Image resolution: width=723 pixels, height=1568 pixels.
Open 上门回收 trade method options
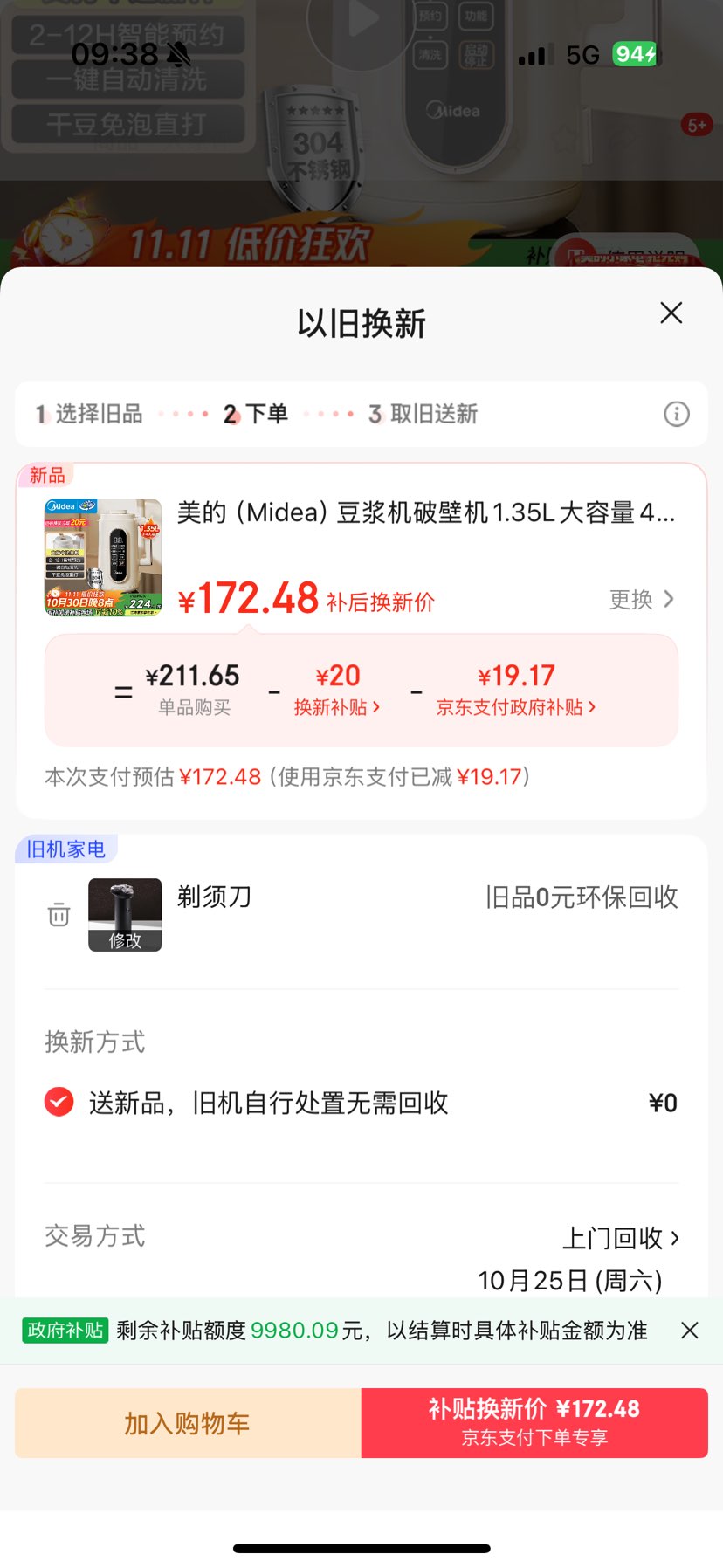click(621, 1237)
